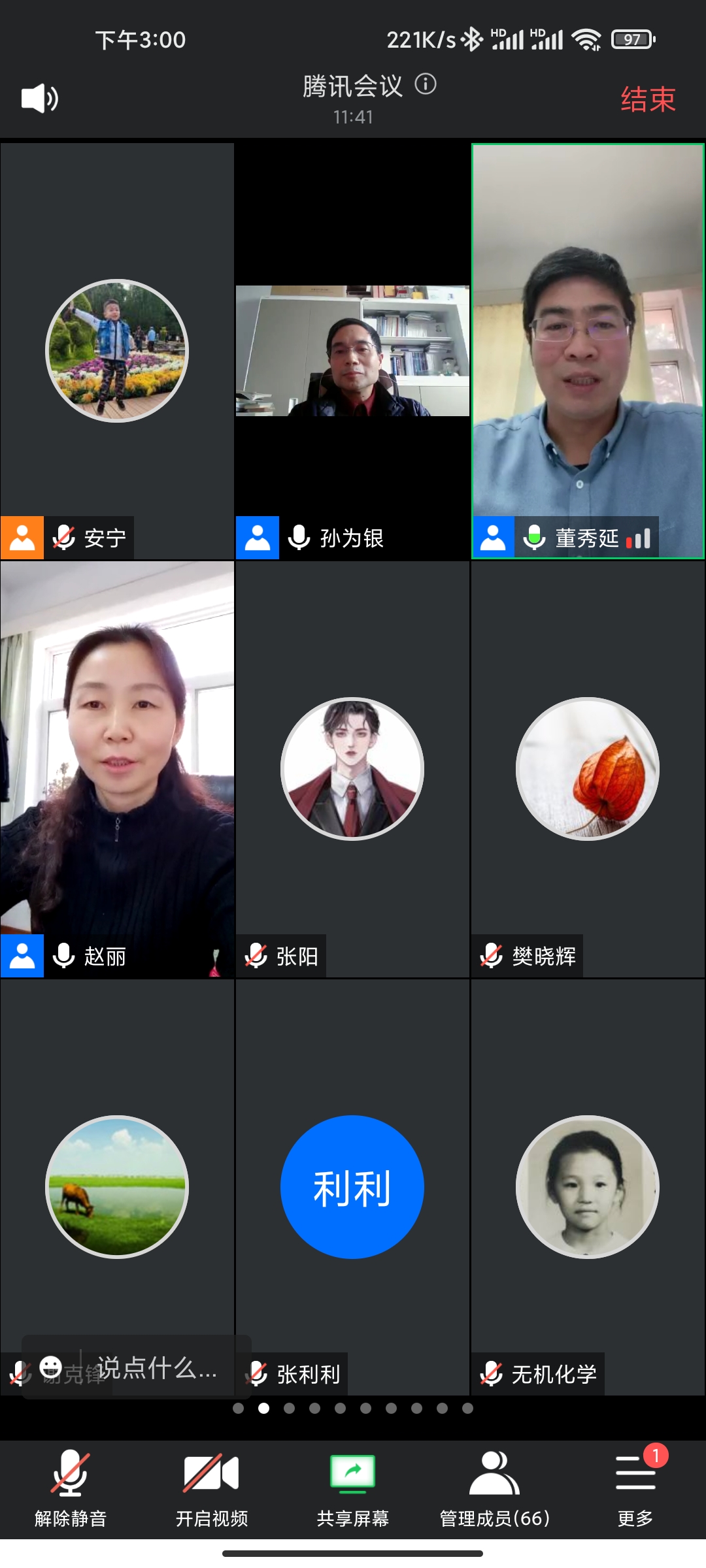706x1568 pixels.
Task: End the meeting with 结束
Action: click(647, 99)
